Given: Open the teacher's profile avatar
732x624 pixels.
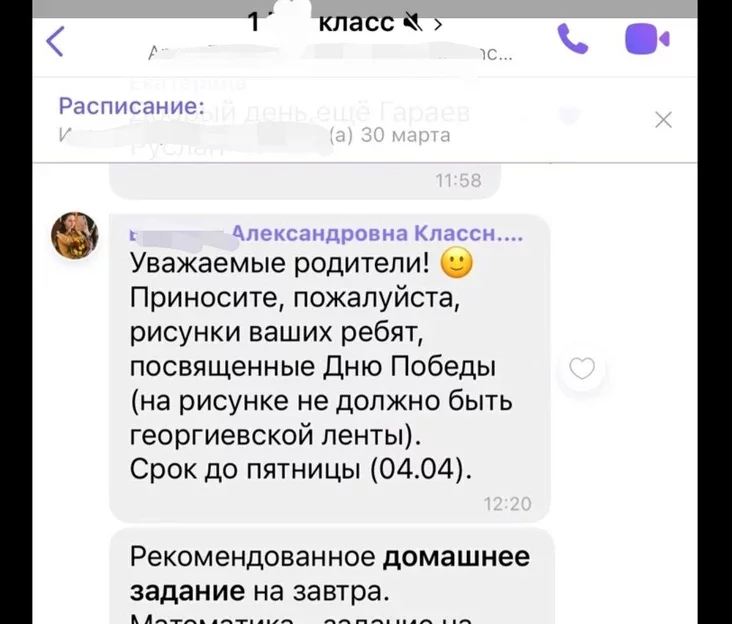Looking at the screenshot, I should (x=75, y=236).
